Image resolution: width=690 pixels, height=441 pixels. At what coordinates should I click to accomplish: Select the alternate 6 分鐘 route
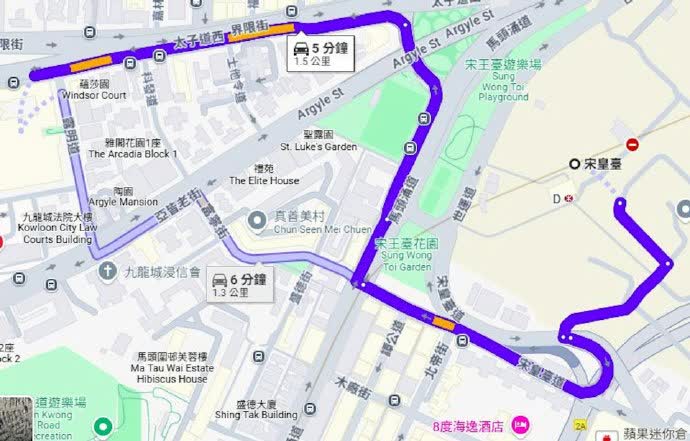pyautogui.click(x=238, y=285)
